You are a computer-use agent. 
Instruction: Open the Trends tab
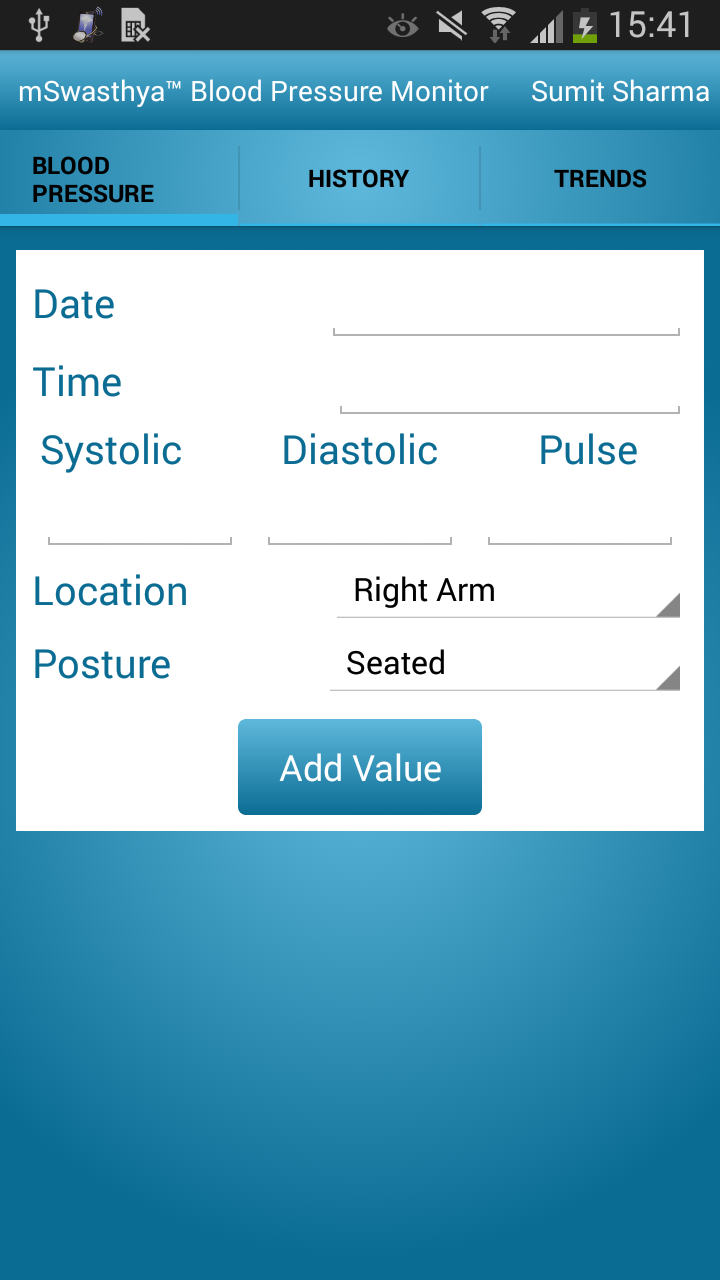point(600,179)
